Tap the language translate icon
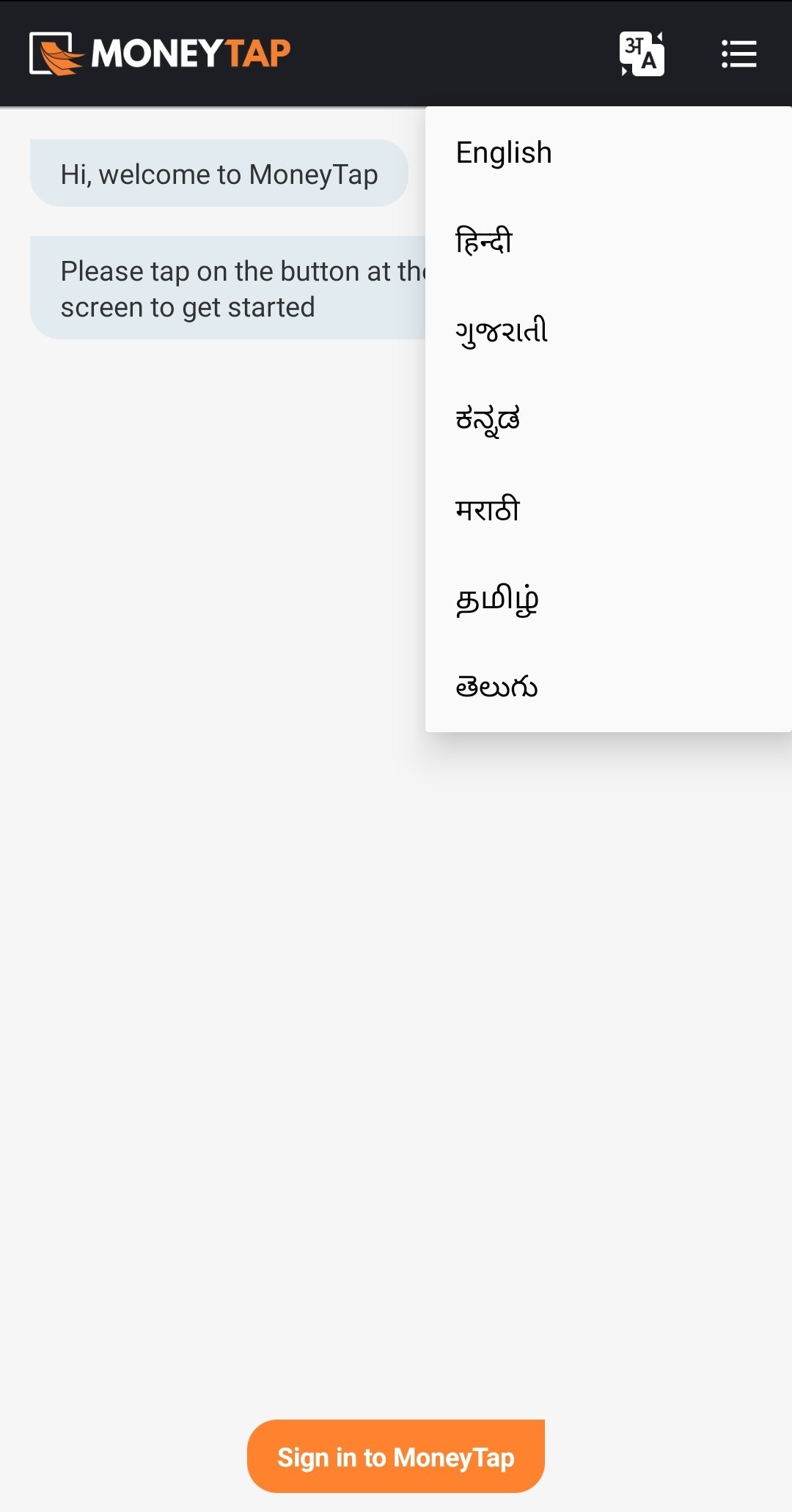This screenshot has width=792, height=1512. tap(642, 54)
